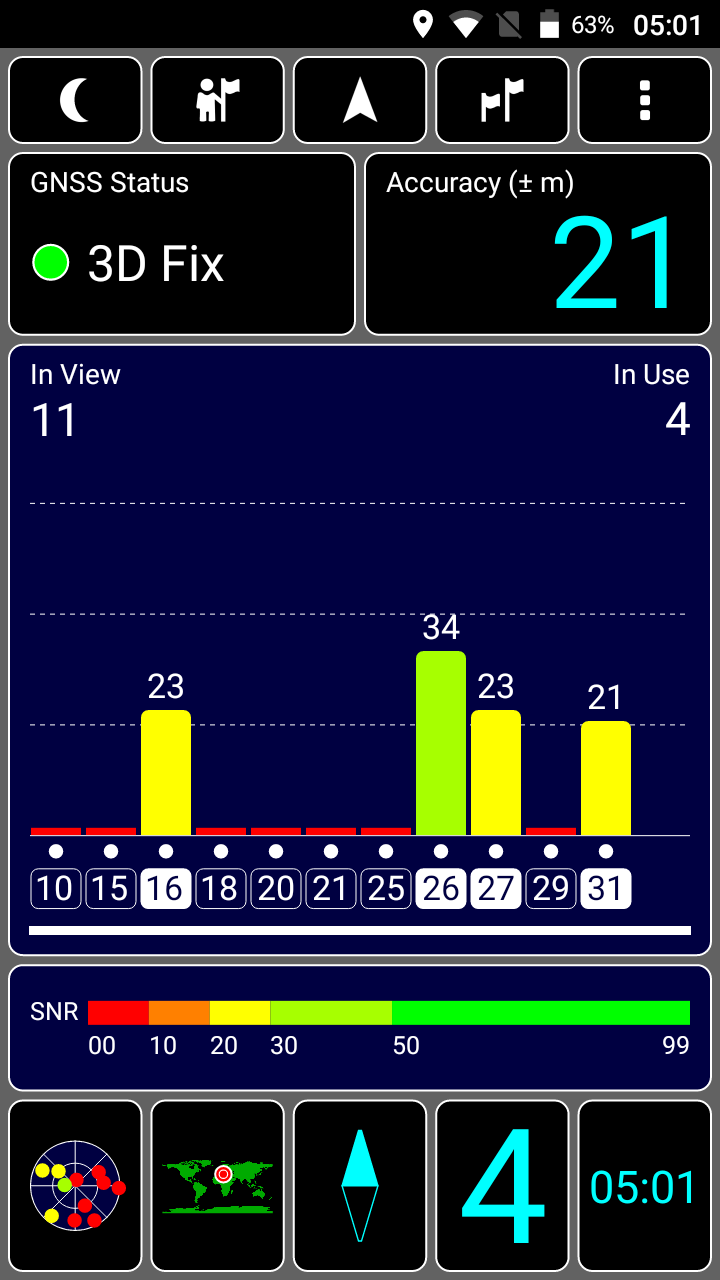Open the Accuracy panel
720x1280 pixels.
pos(538,244)
